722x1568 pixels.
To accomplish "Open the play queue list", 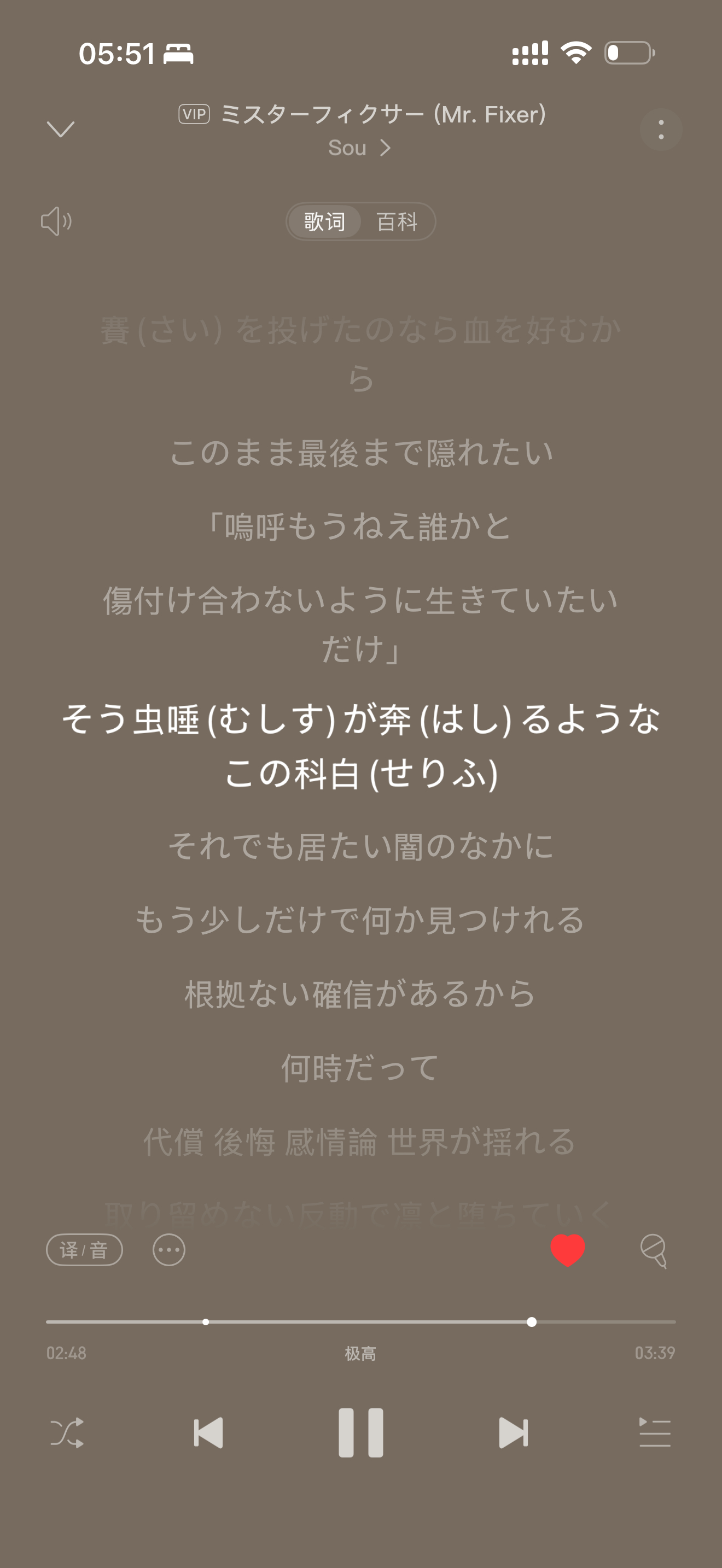I will coord(654,1432).
